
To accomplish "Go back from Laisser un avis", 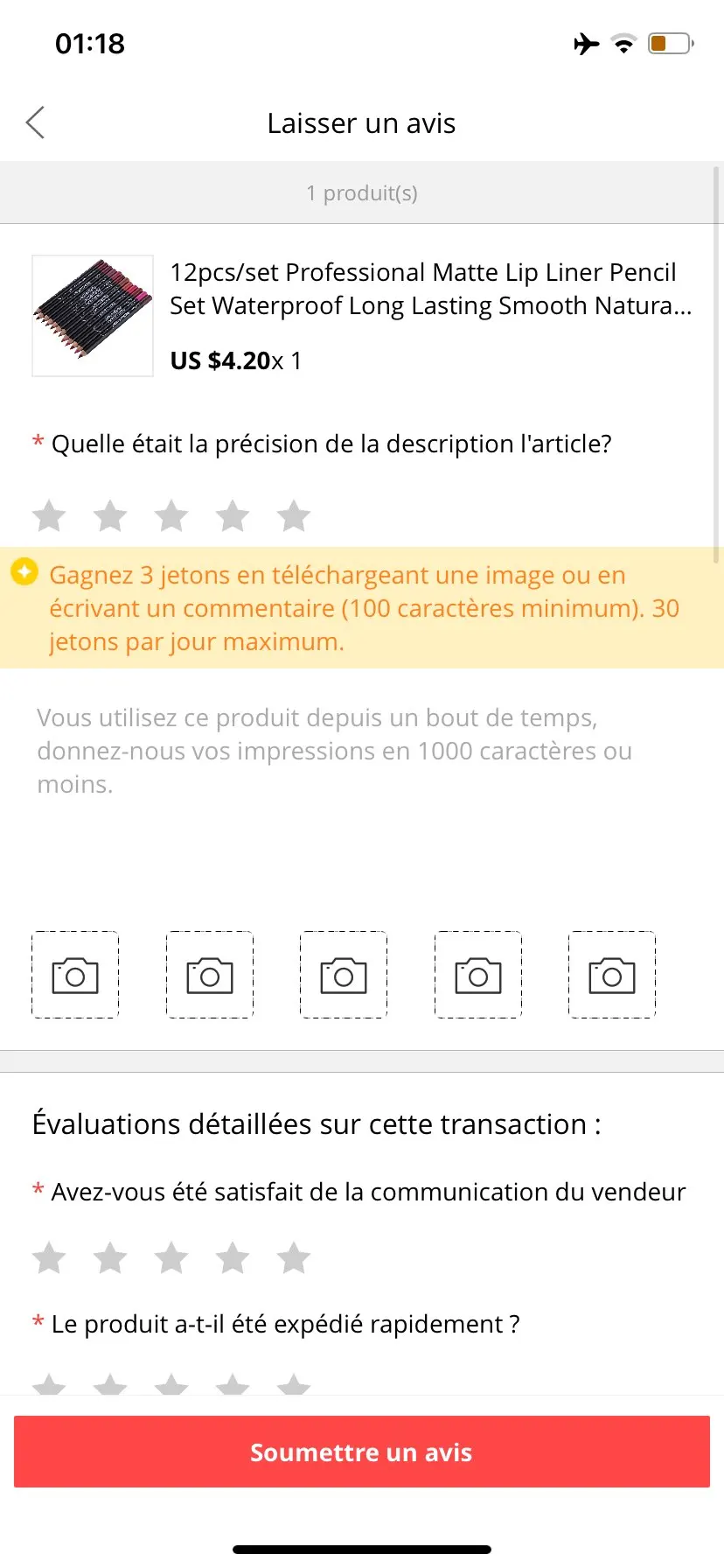I will pyautogui.click(x=35, y=123).
